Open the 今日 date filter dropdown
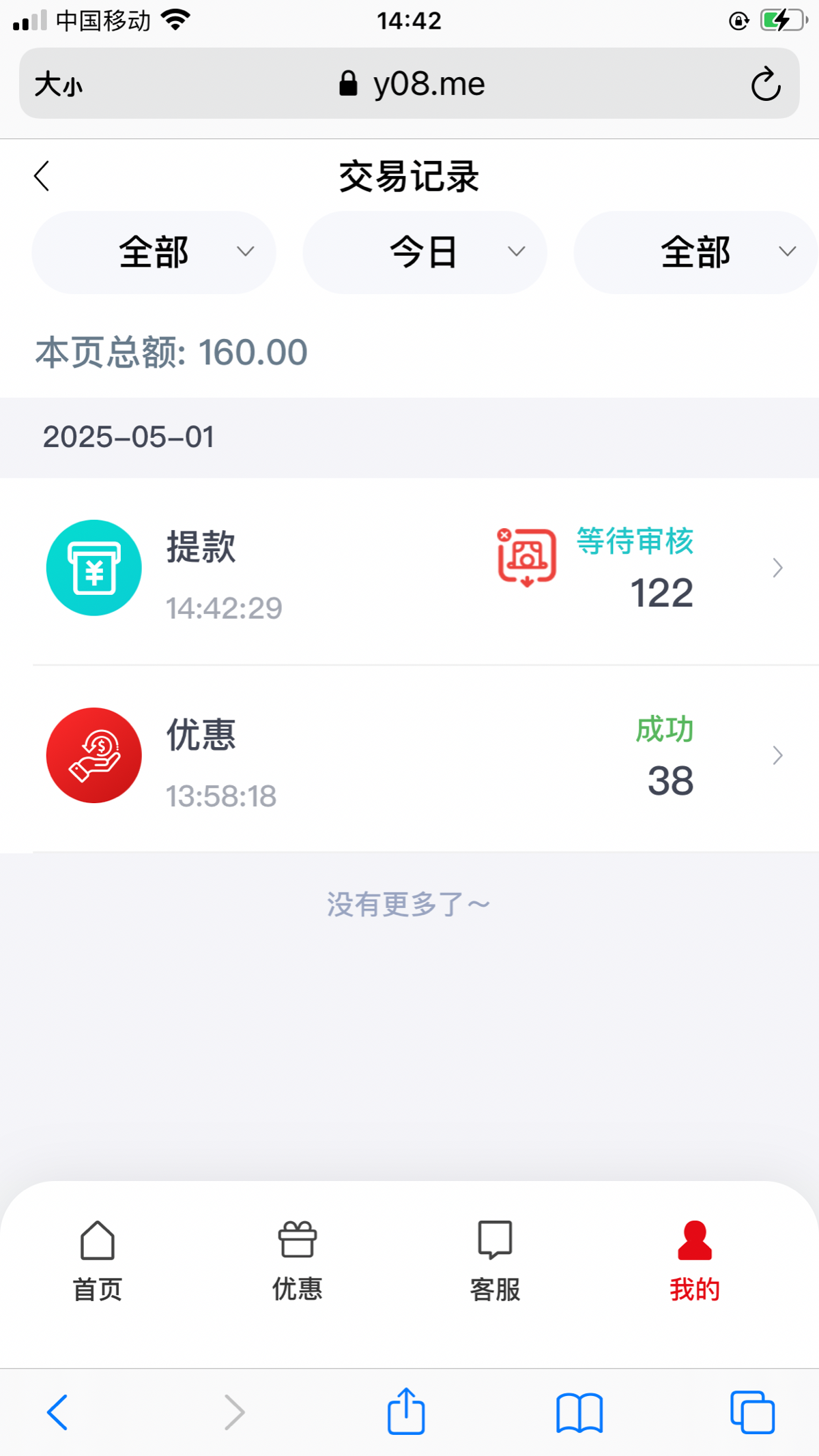The width and height of the screenshot is (819, 1456). (425, 252)
